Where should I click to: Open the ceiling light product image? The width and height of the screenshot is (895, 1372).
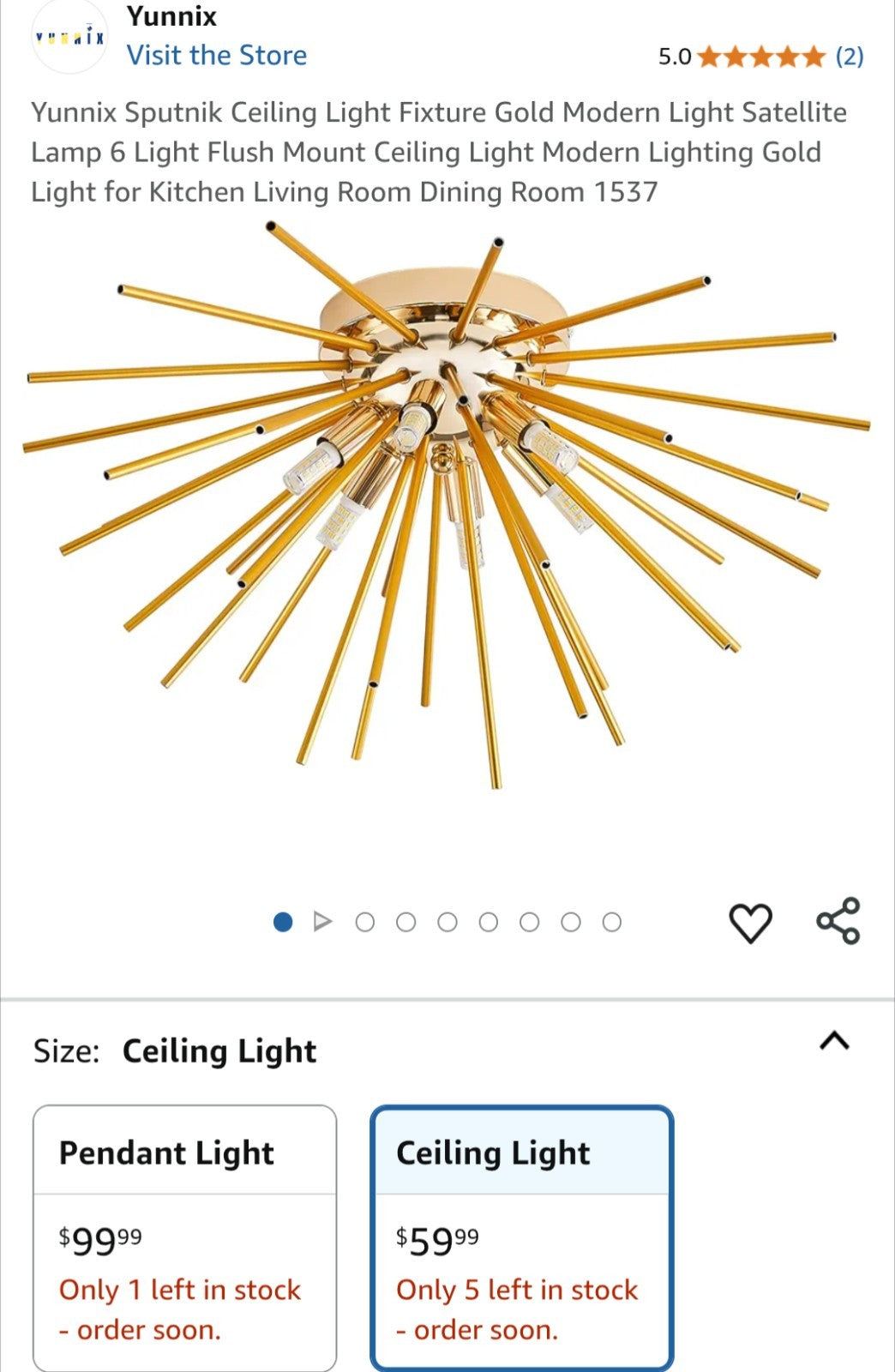click(x=446, y=506)
